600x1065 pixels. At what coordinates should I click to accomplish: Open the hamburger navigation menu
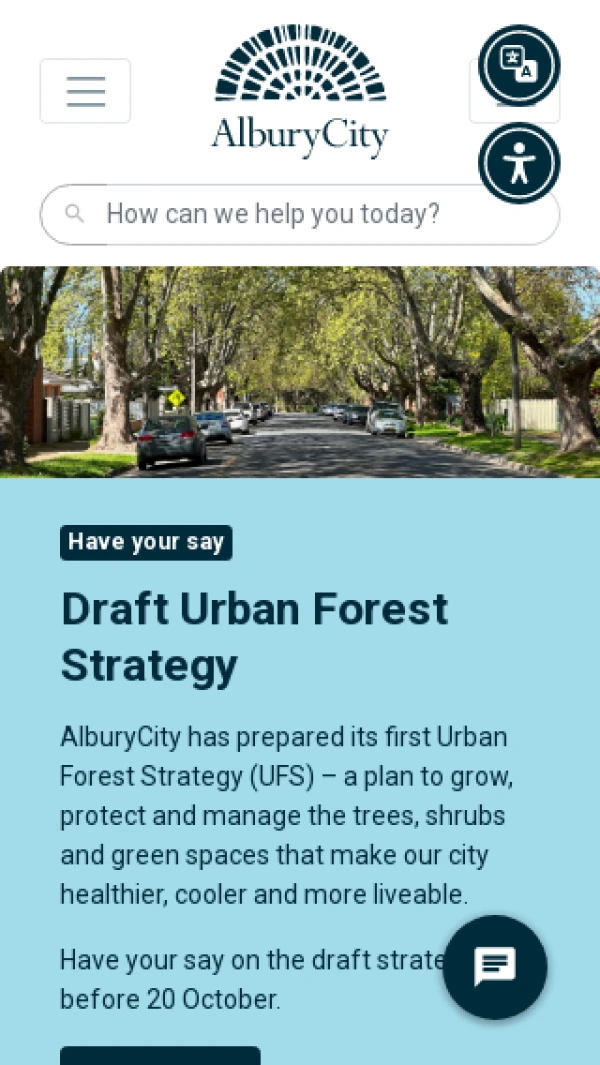(x=85, y=91)
